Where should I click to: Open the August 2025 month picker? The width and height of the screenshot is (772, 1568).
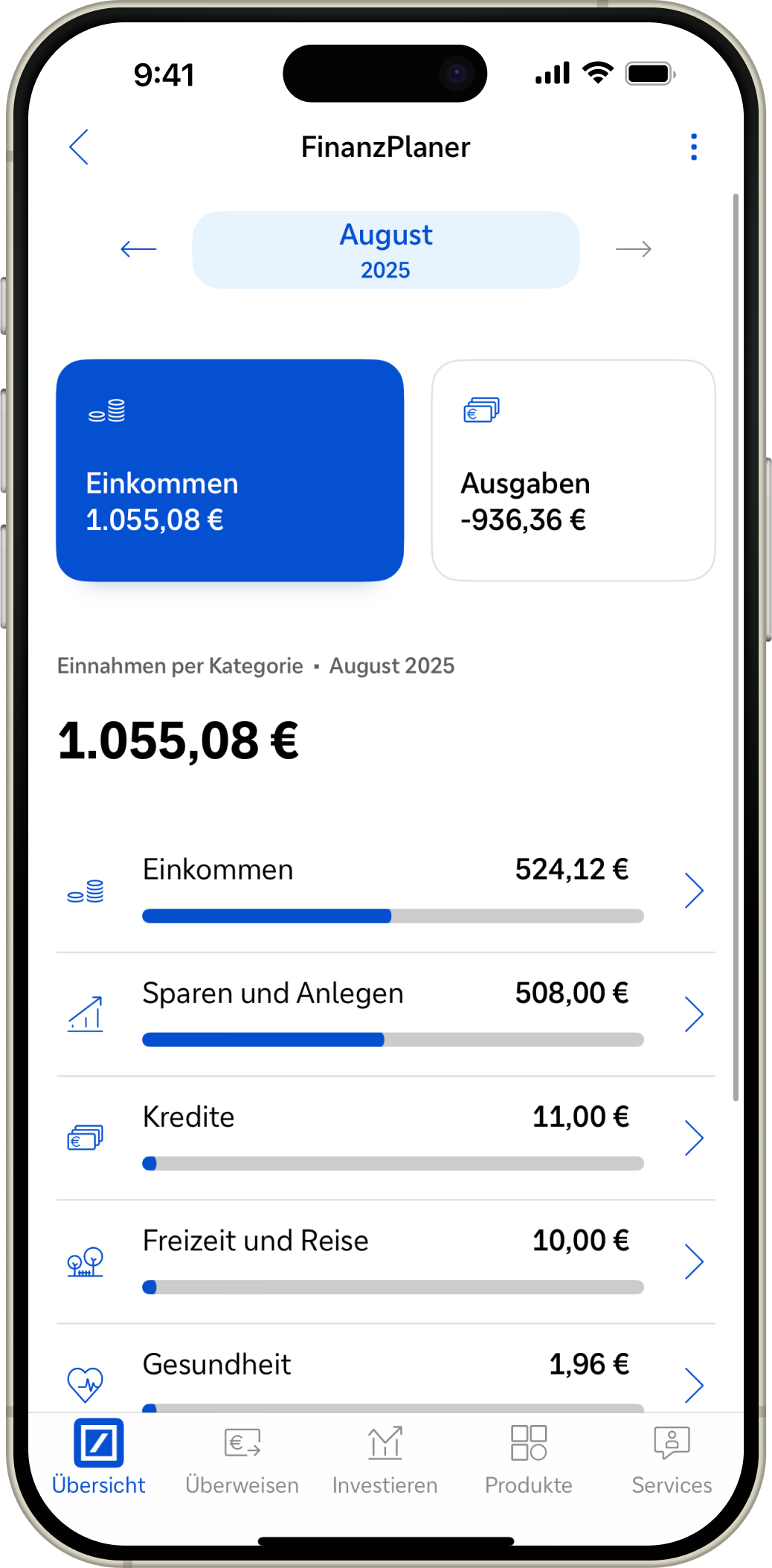point(385,250)
